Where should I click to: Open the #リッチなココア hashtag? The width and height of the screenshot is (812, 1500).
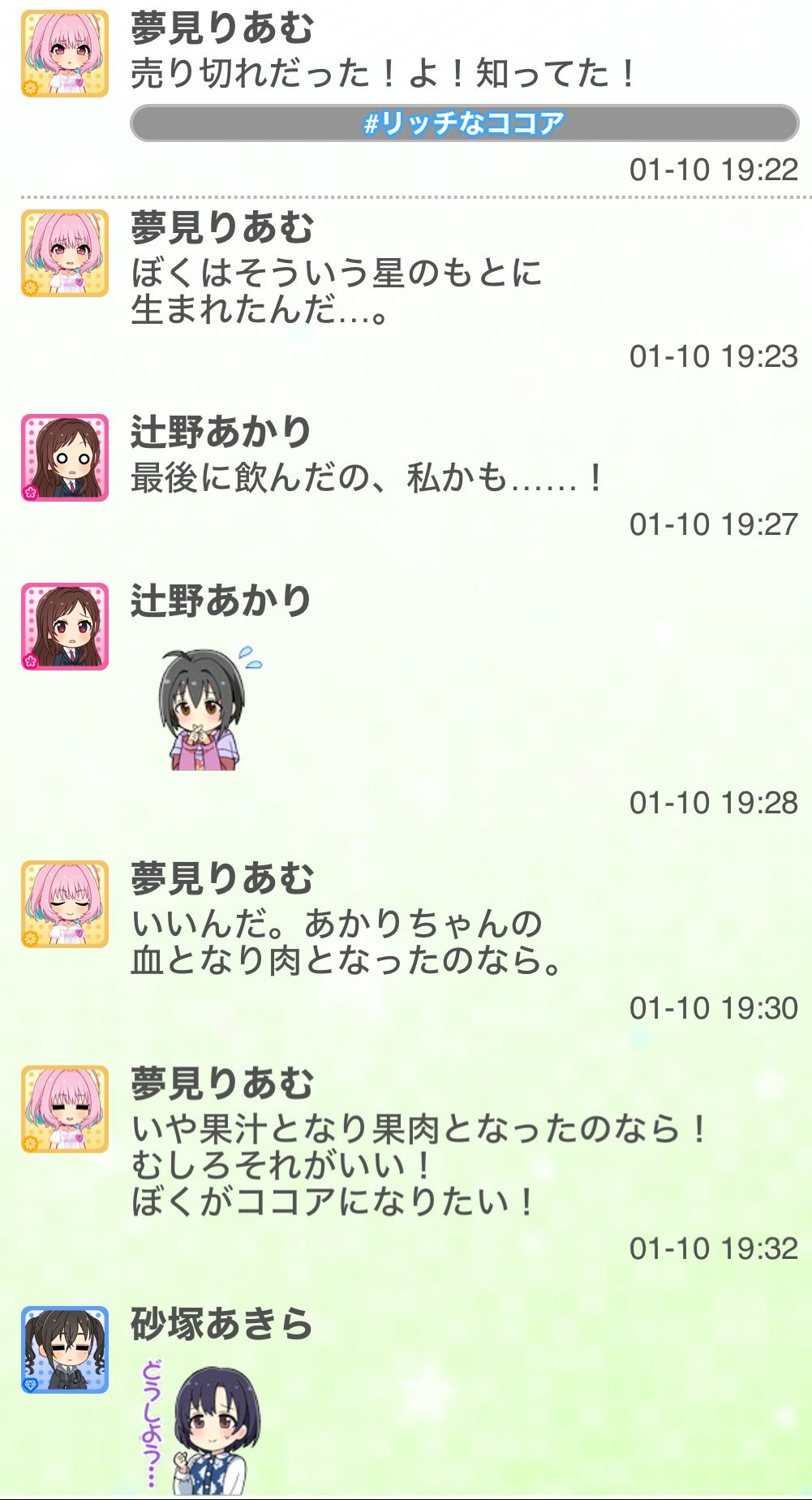click(464, 123)
